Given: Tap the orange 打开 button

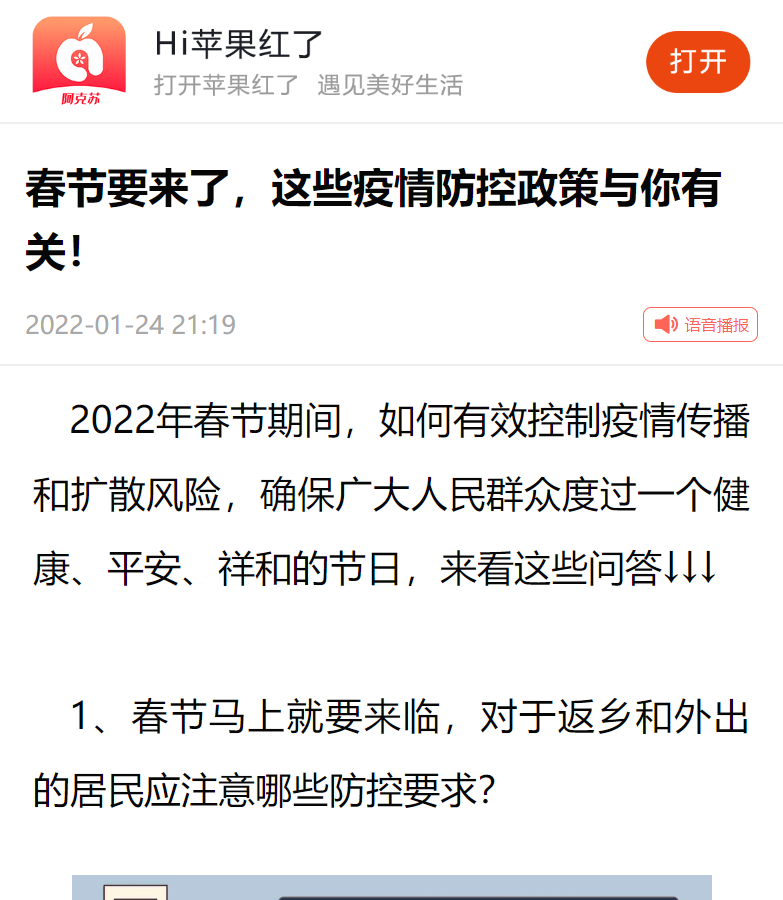Looking at the screenshot, I should [697, 62].
